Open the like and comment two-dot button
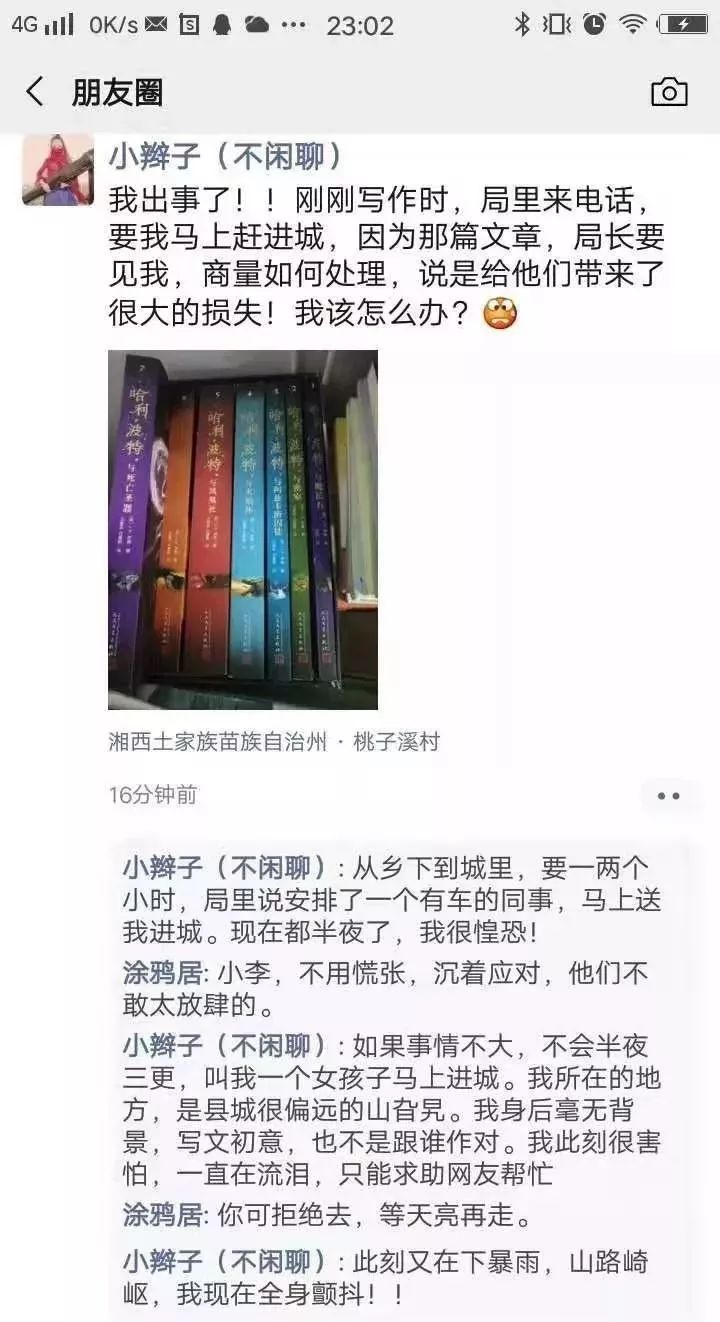Viewport: 720px width, 1322px height. (668, 796)
